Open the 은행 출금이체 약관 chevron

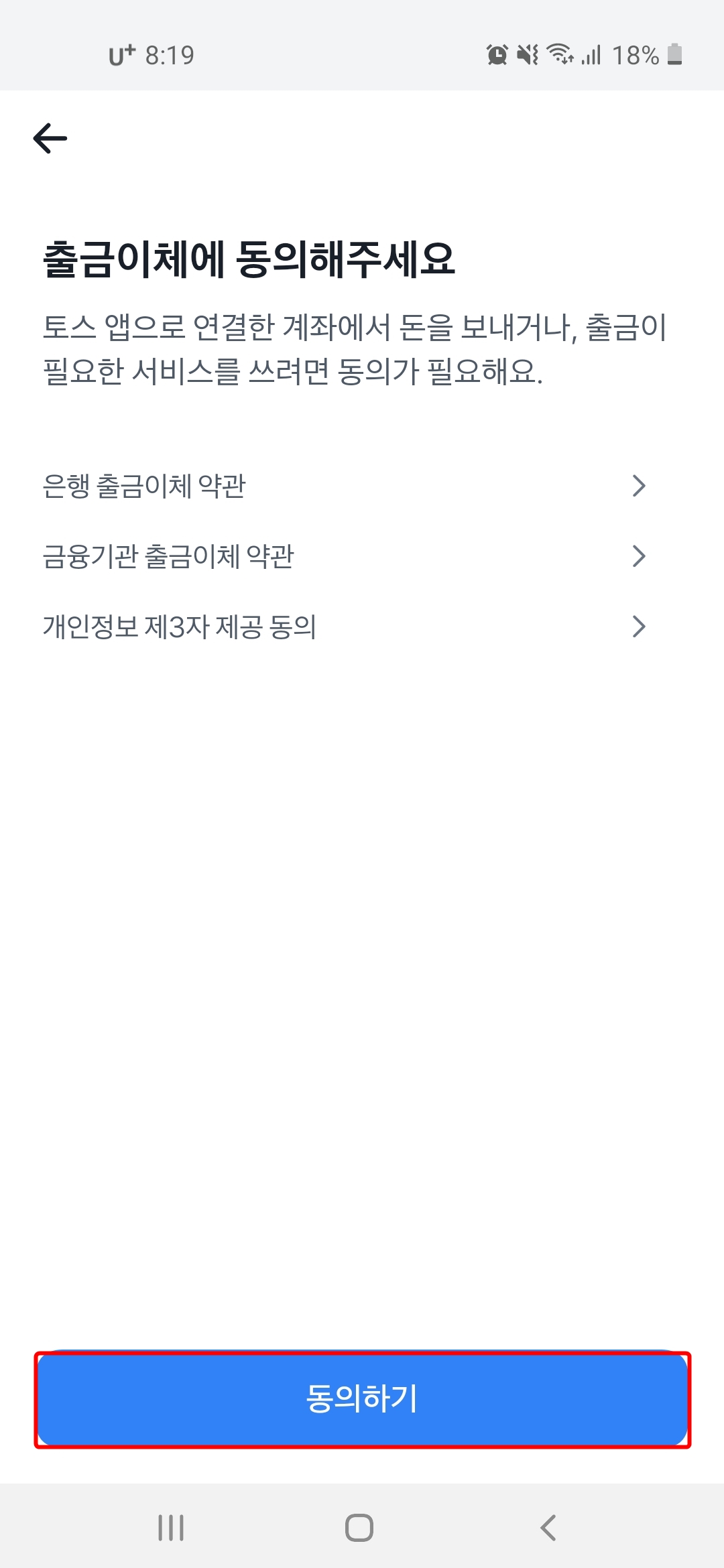click(639, 486)
